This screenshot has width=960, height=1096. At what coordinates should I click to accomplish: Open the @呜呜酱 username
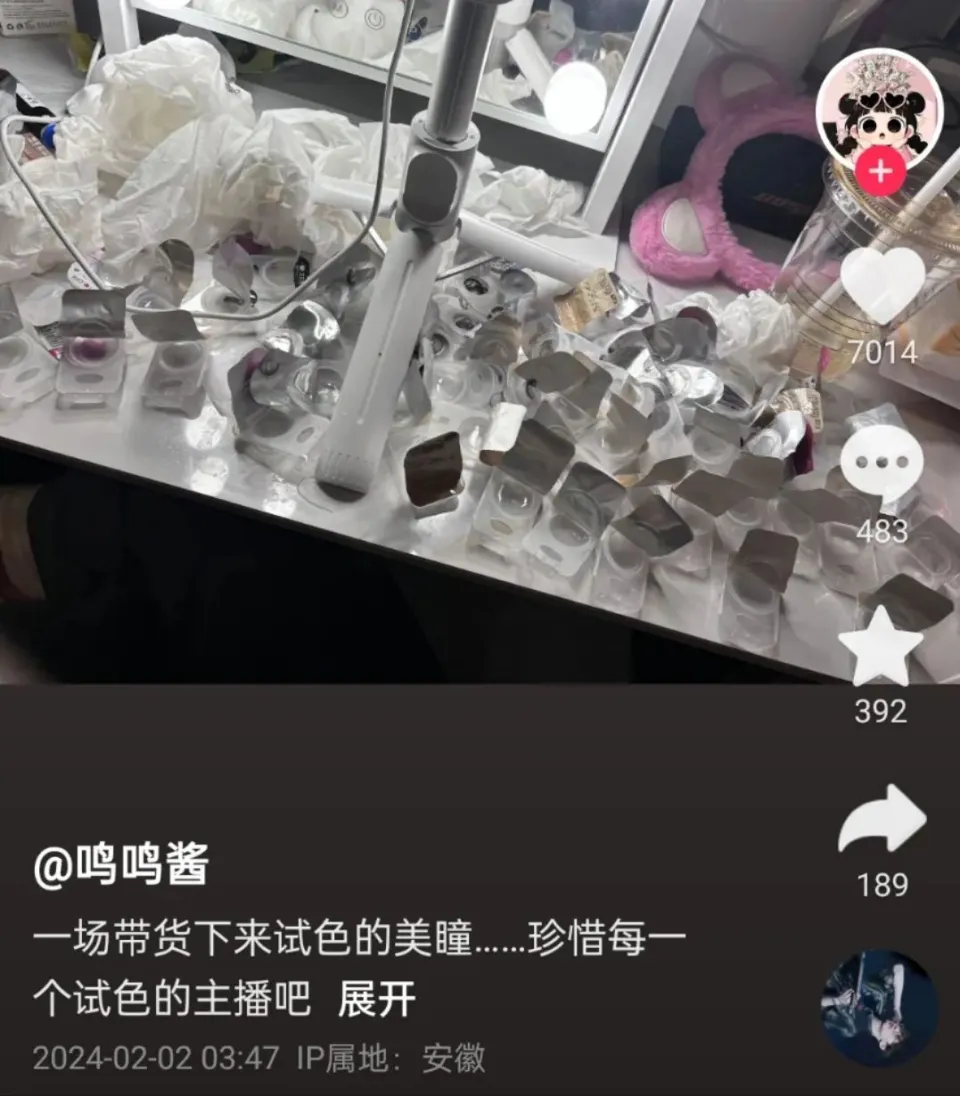click(121, 866)
